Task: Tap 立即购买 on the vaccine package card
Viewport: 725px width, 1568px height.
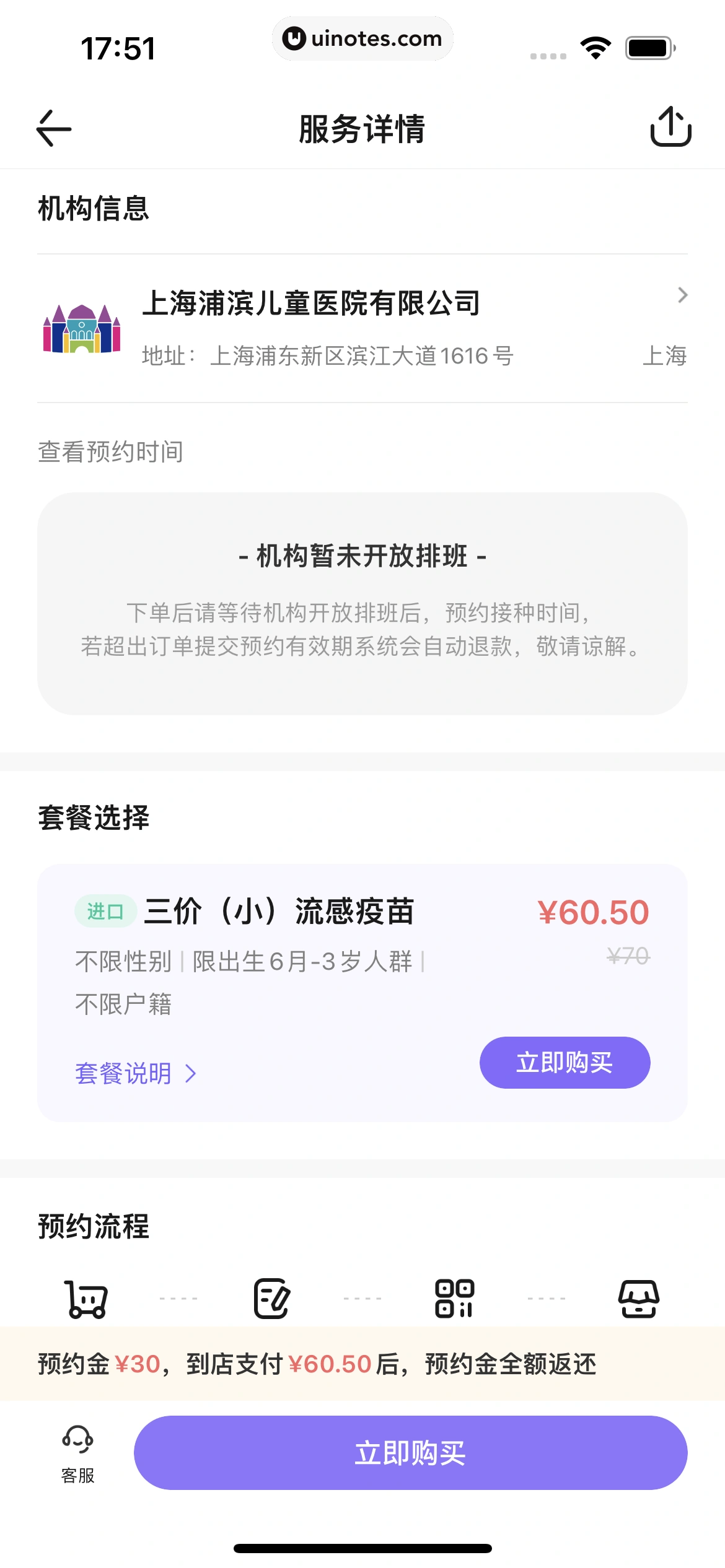Action: (x=565, y=1062)
